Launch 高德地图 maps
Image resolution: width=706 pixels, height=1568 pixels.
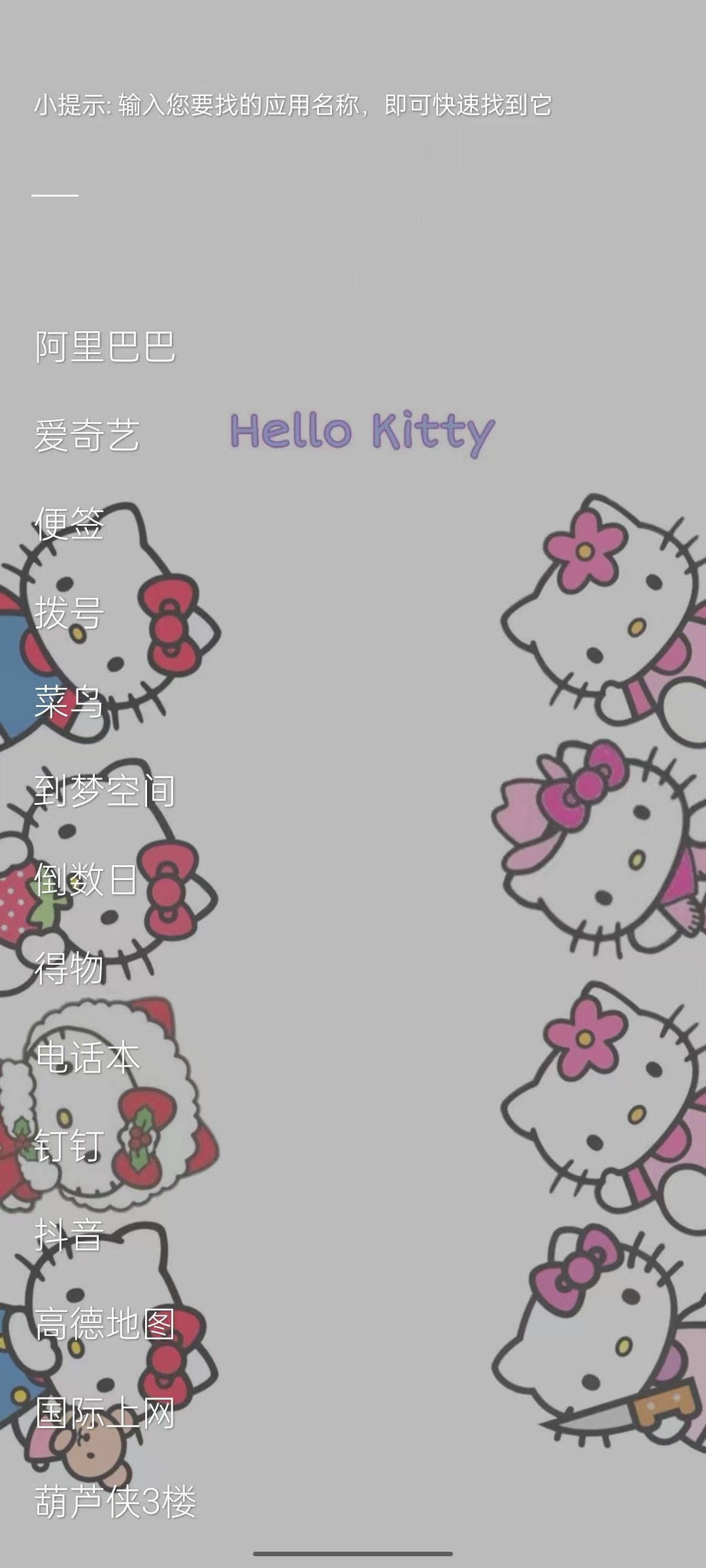click(x=105, y=1324)
